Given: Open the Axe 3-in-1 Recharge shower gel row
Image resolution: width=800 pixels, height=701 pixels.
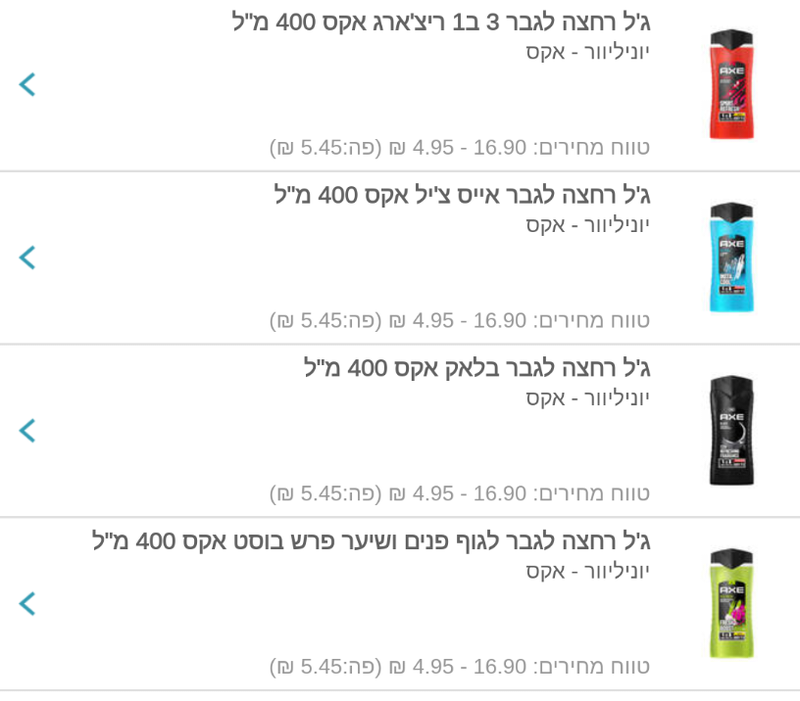Looking at the screenshot, I should pyautogui.click(x=400, y=85).
